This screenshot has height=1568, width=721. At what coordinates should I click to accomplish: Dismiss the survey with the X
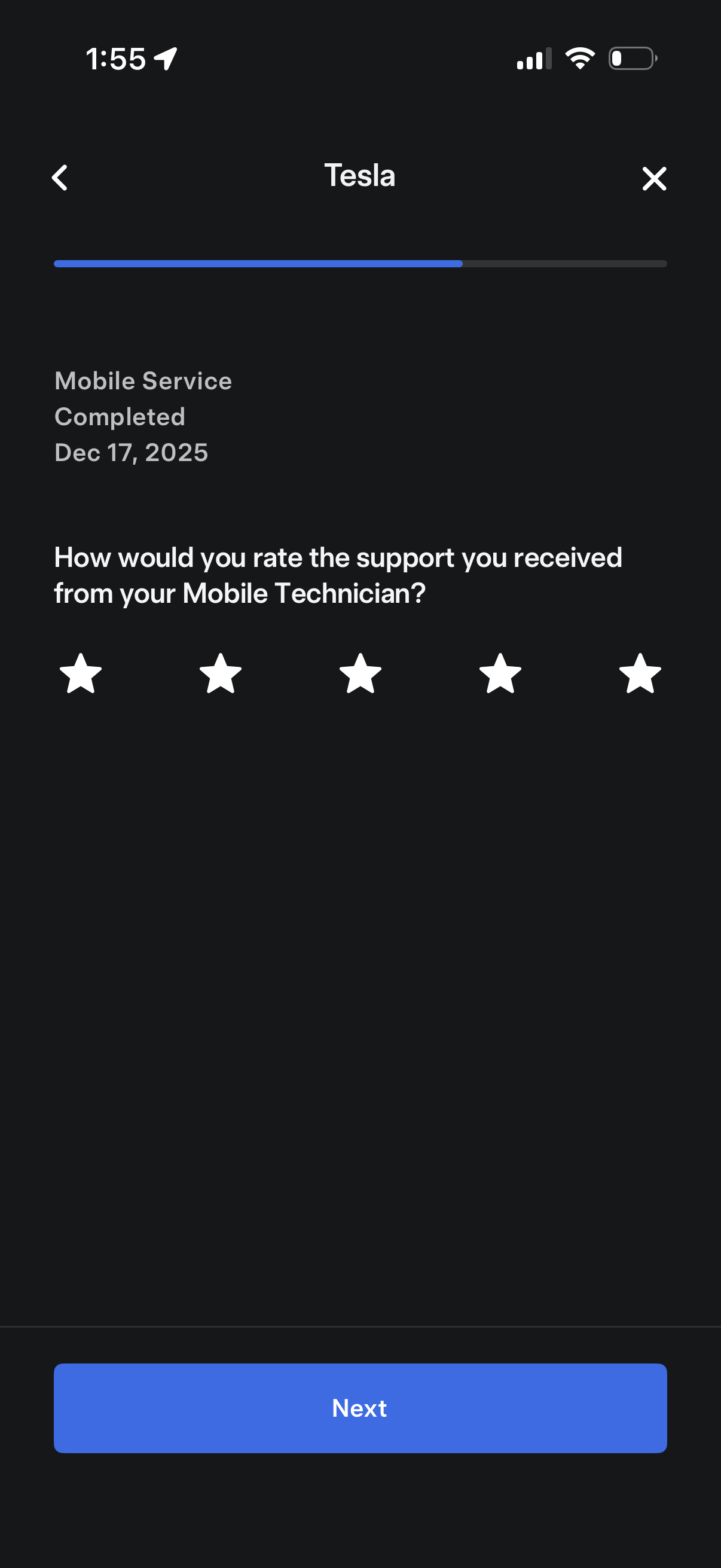(x=655, y=178)
